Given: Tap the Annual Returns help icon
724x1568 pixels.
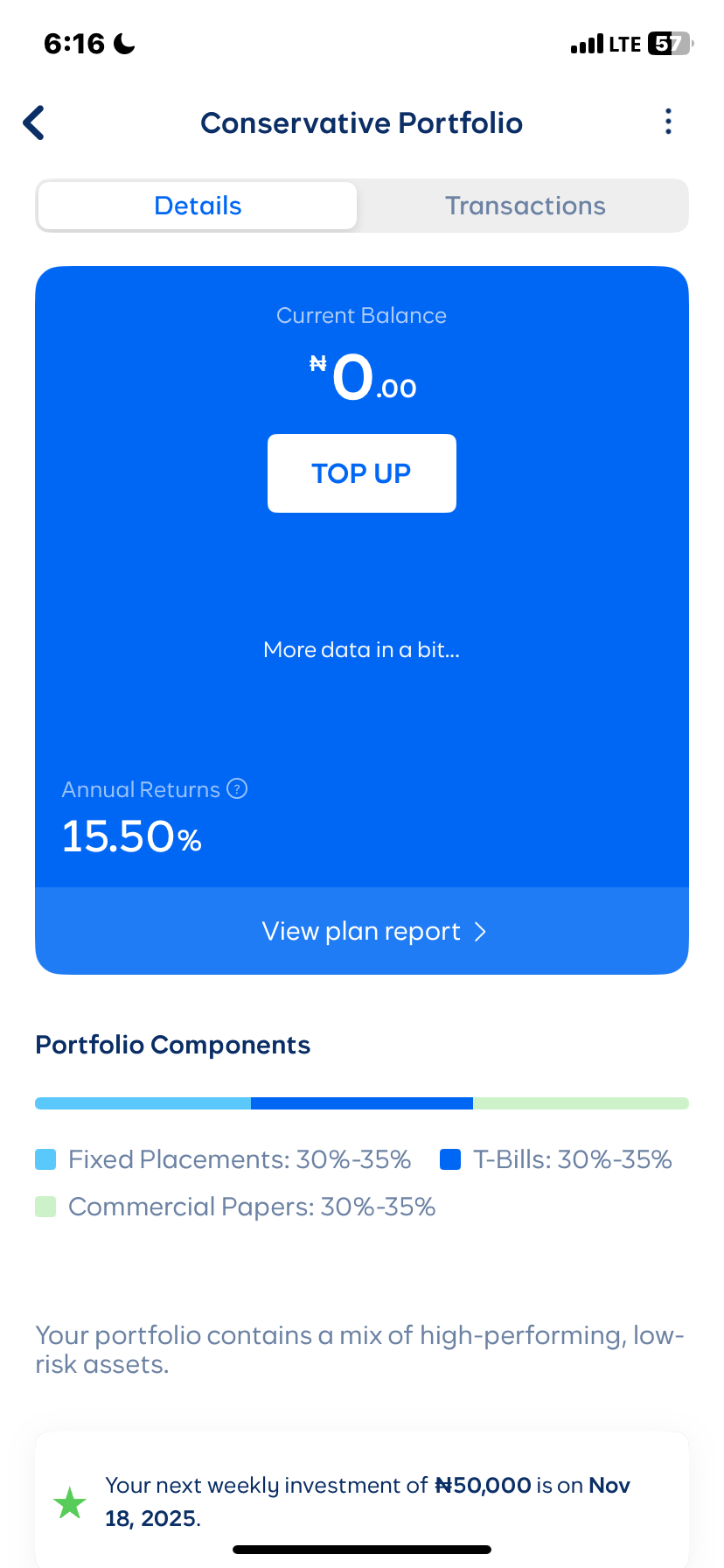Looking at the screenshot, I should [236, 788].
